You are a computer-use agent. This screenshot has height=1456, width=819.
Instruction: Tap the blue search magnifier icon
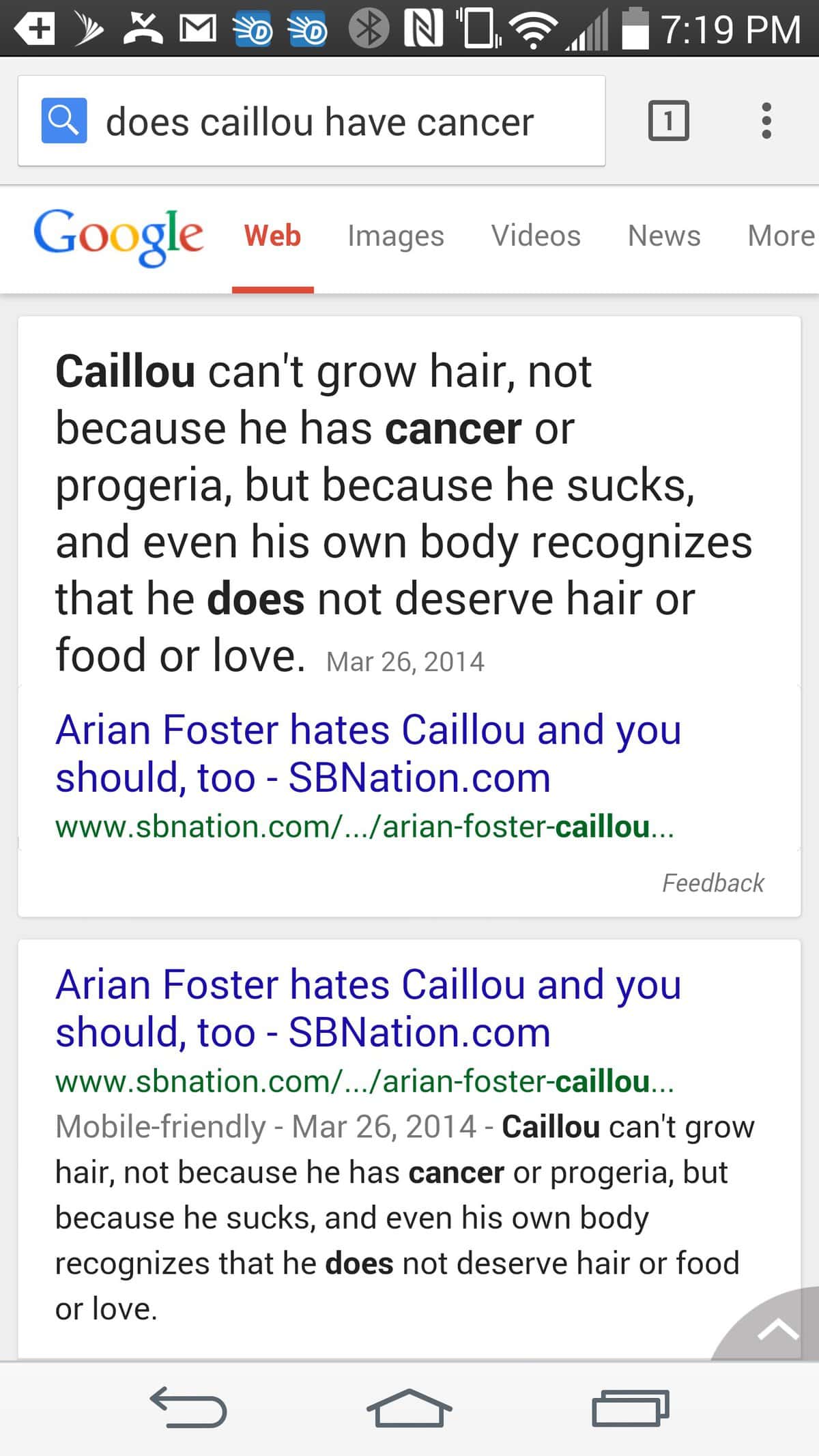(x=64, y=121)
